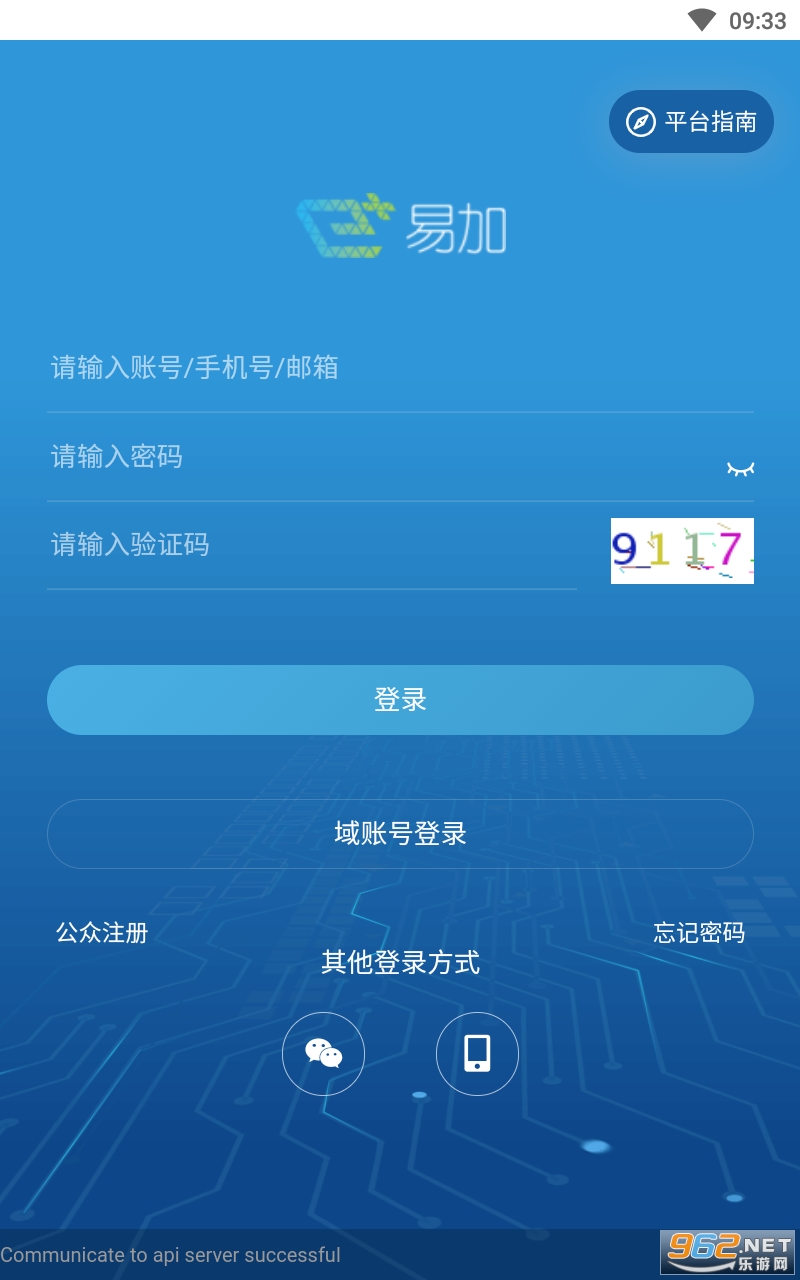This screenshot has height=1280, width=800.
Task: Toggle password visibility eye icon
Action: point(739,468)
